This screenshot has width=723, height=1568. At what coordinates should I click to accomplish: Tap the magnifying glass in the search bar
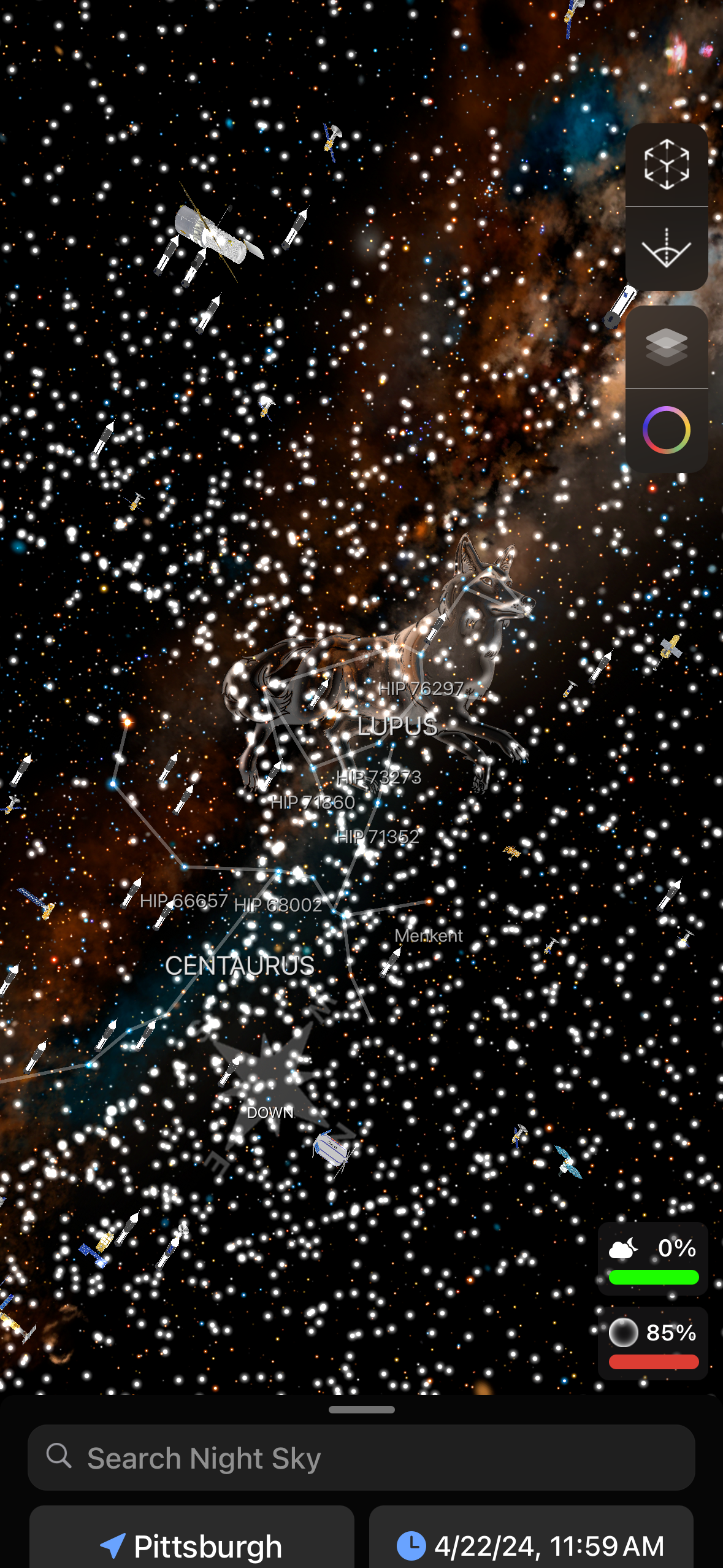[x=59, y=1458]
